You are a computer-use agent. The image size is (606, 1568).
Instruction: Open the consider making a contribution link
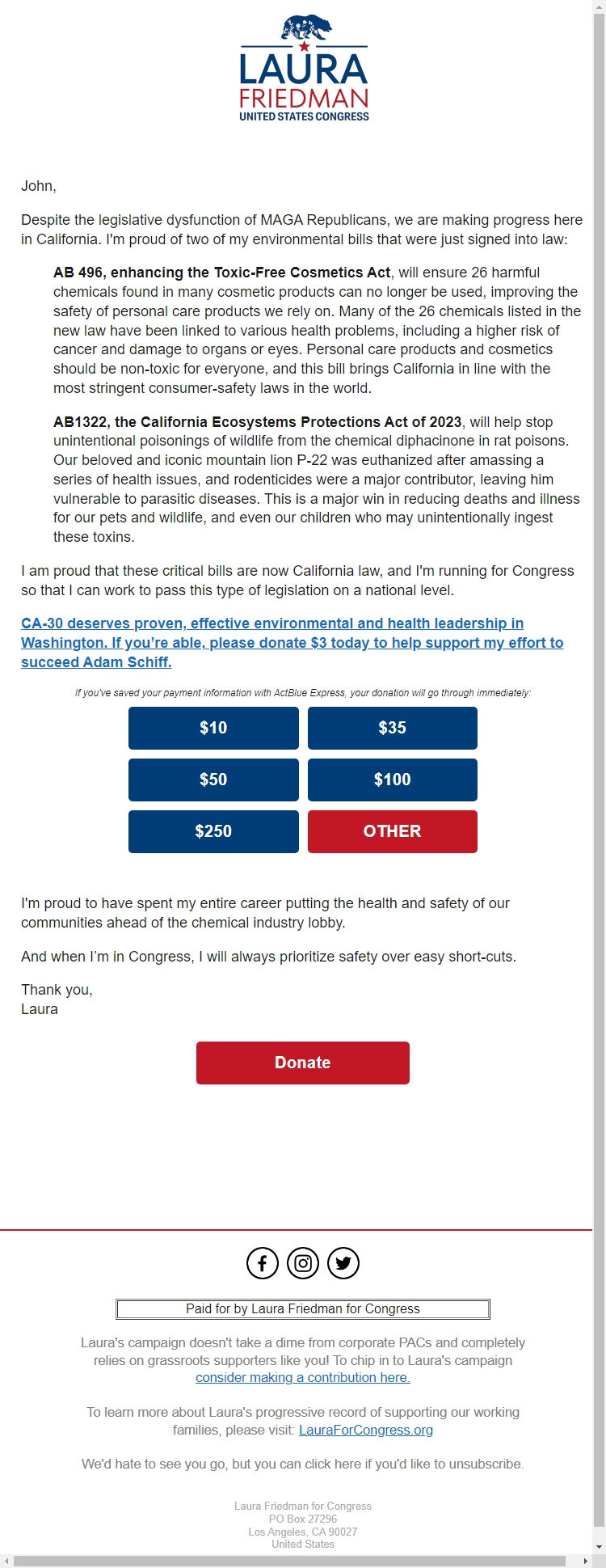point(302,1377)
